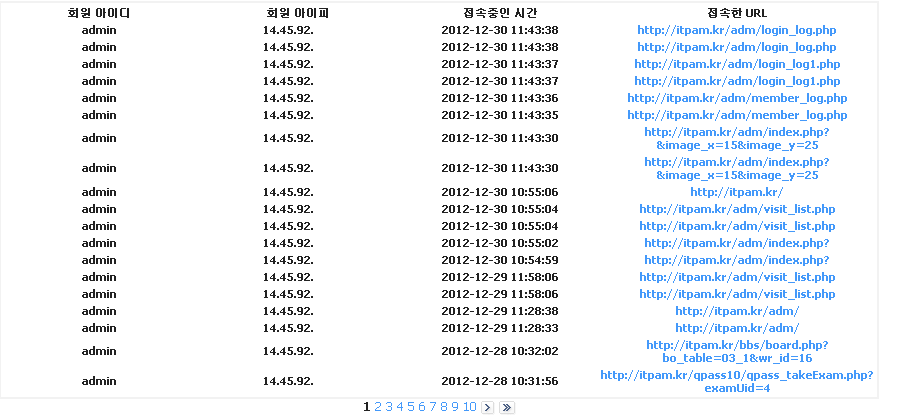The width and height of the screenshot is (901, 420).
Task: Open adm/index.php? link from 10:54:59
Action: (736, 260)
